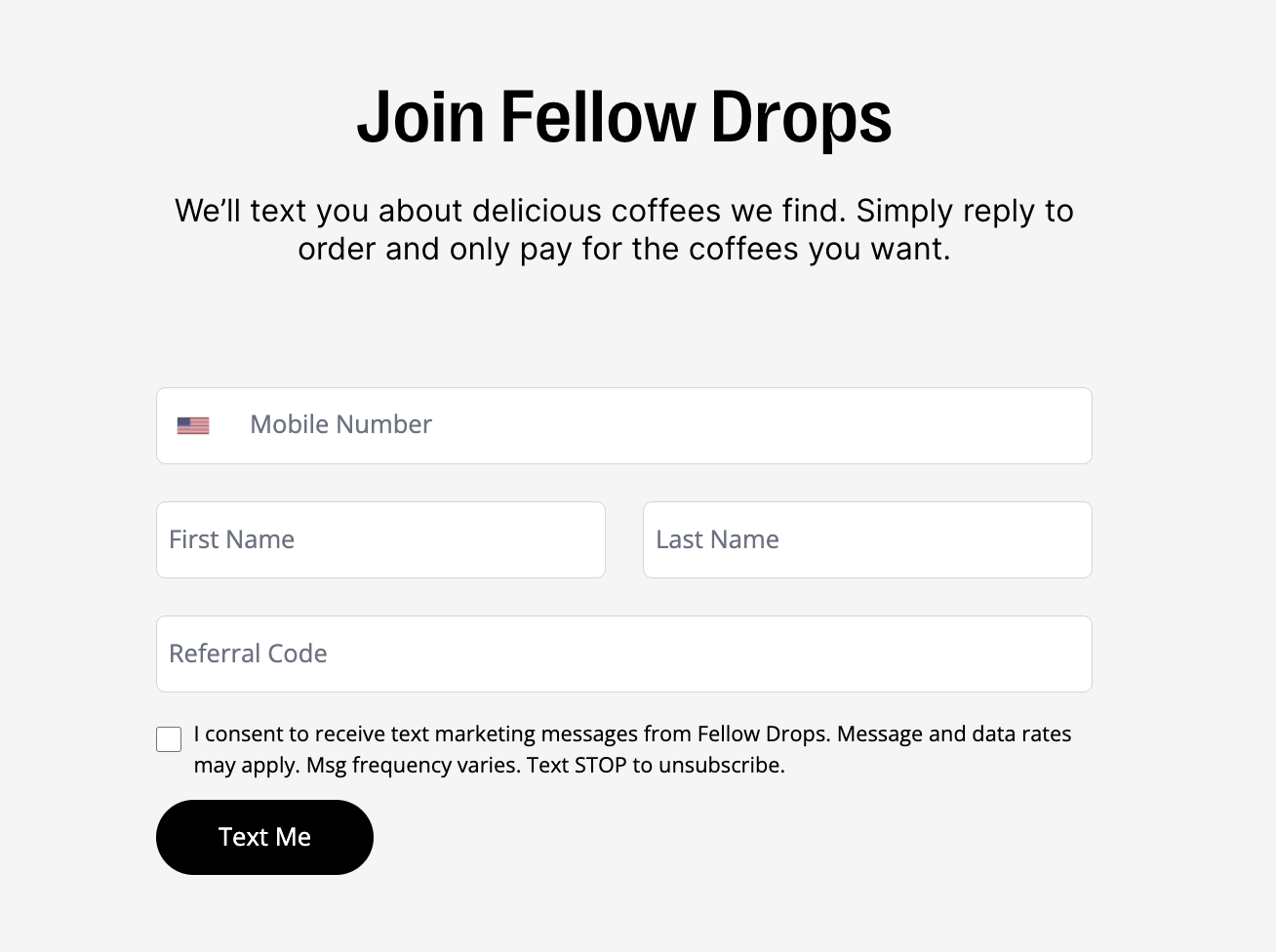Focus the First Name field
This screenshot has height=952, width=1276.
coord(380,539)
